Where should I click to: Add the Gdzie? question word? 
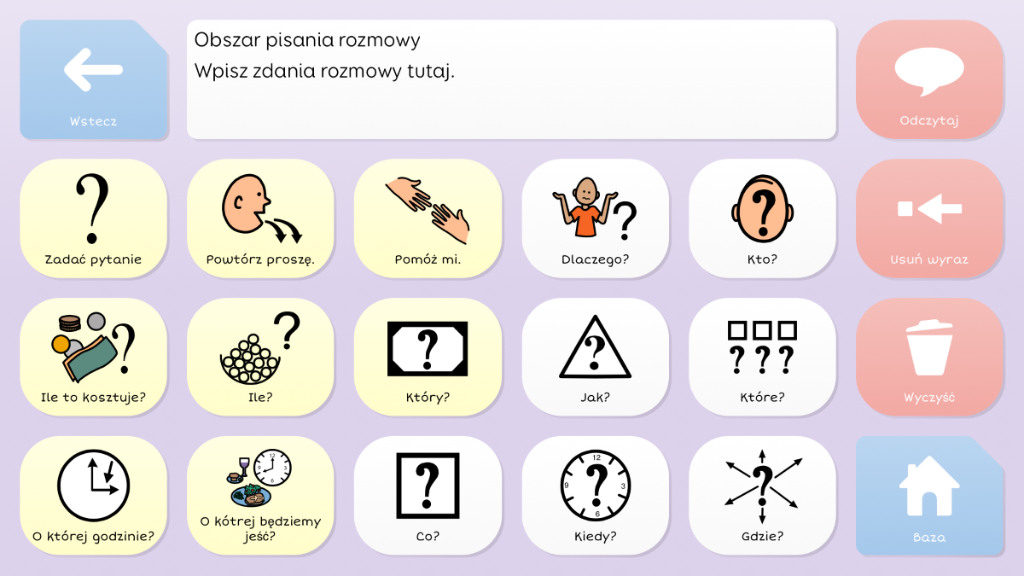point(762,495)
